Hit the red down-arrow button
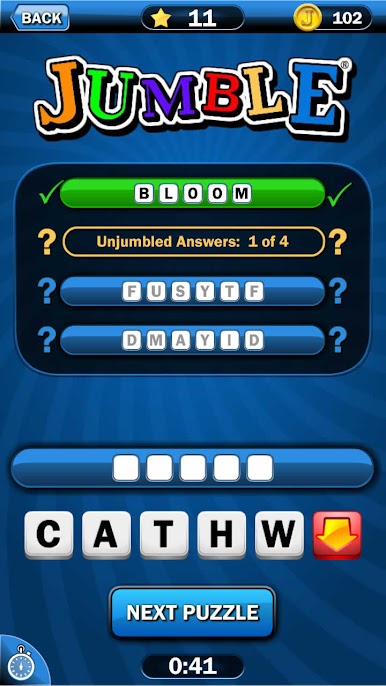Viewport: 386px width, 686px height. 337,535
